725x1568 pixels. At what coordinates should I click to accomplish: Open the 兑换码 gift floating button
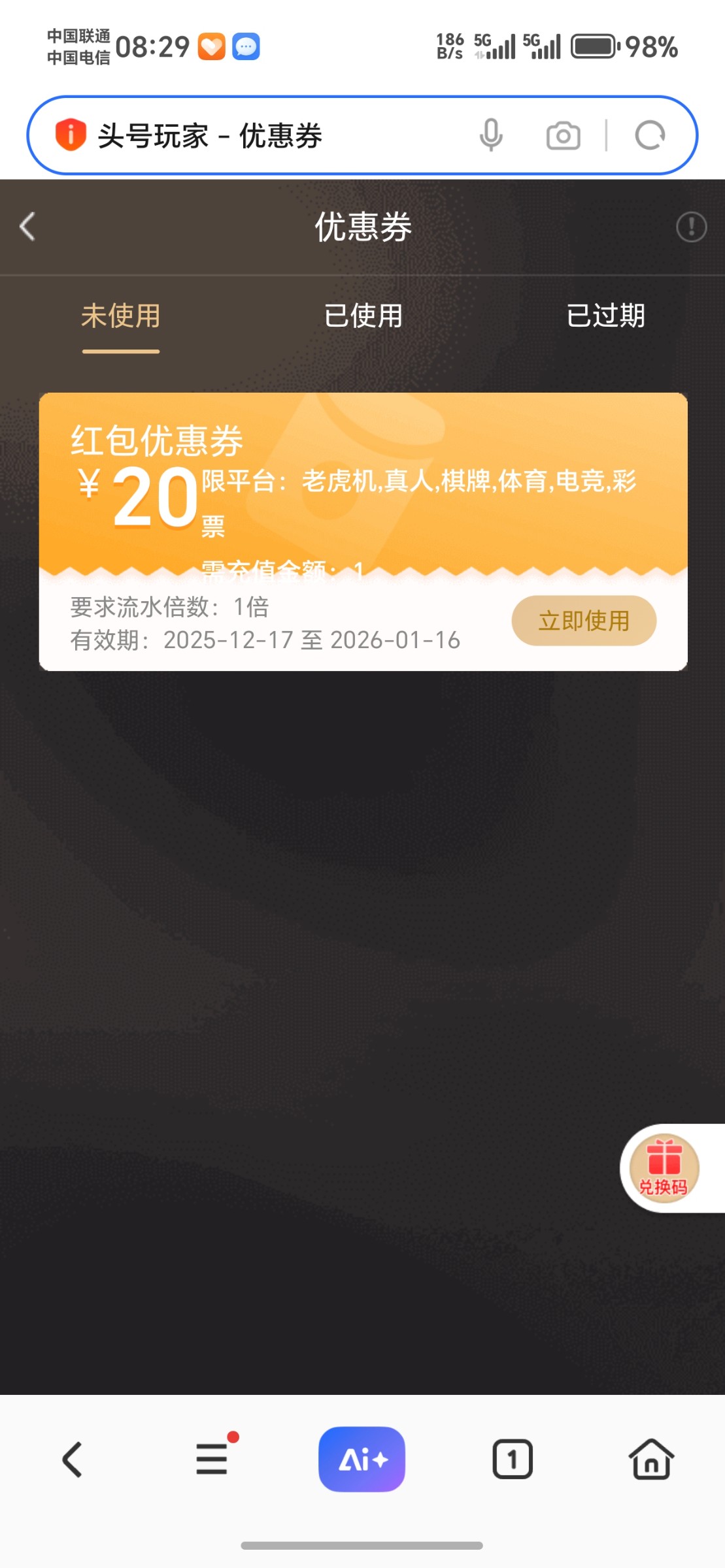click(664, 1168)
